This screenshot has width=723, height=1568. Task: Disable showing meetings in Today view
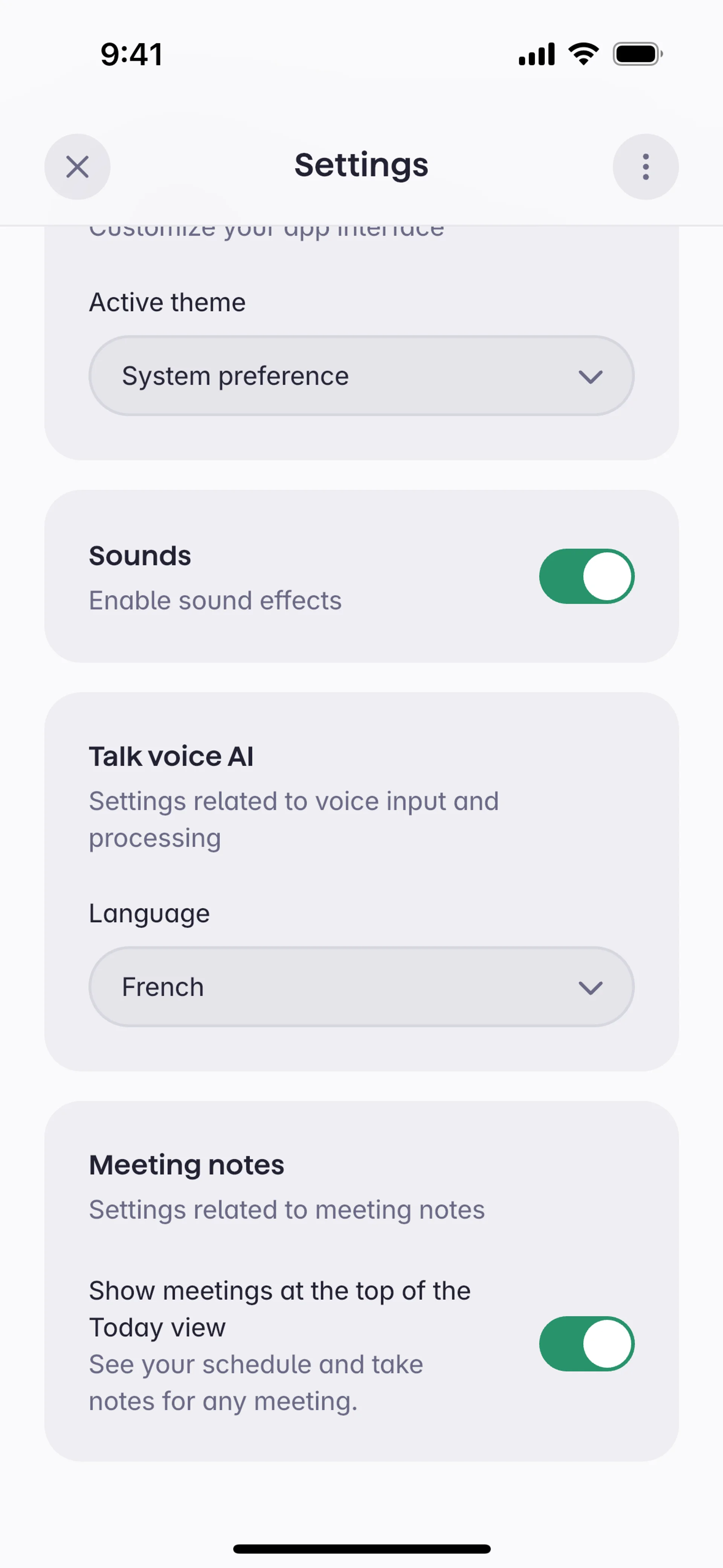coord(586,1344)
